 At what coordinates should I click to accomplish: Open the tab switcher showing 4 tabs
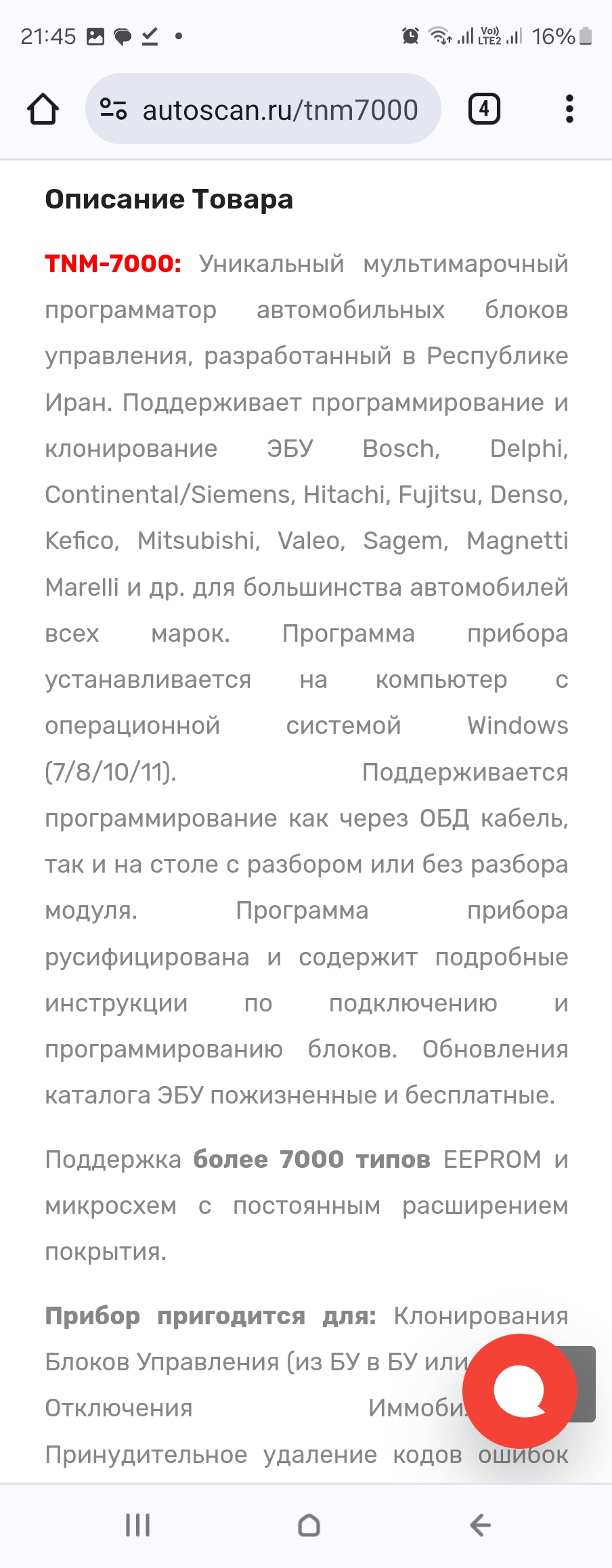tap(484, 109)
